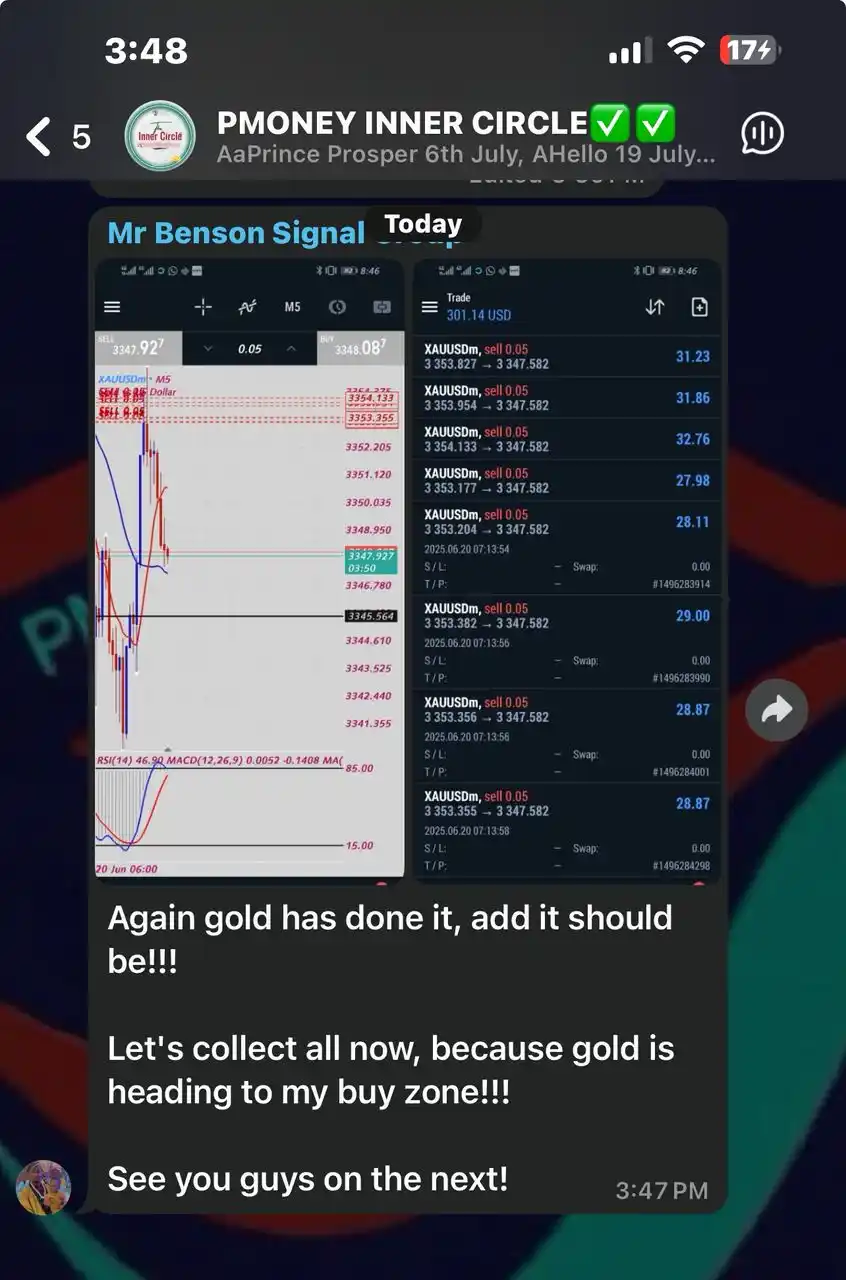
Task: View the sender's profile avatar
Action: coord(44,1187)
